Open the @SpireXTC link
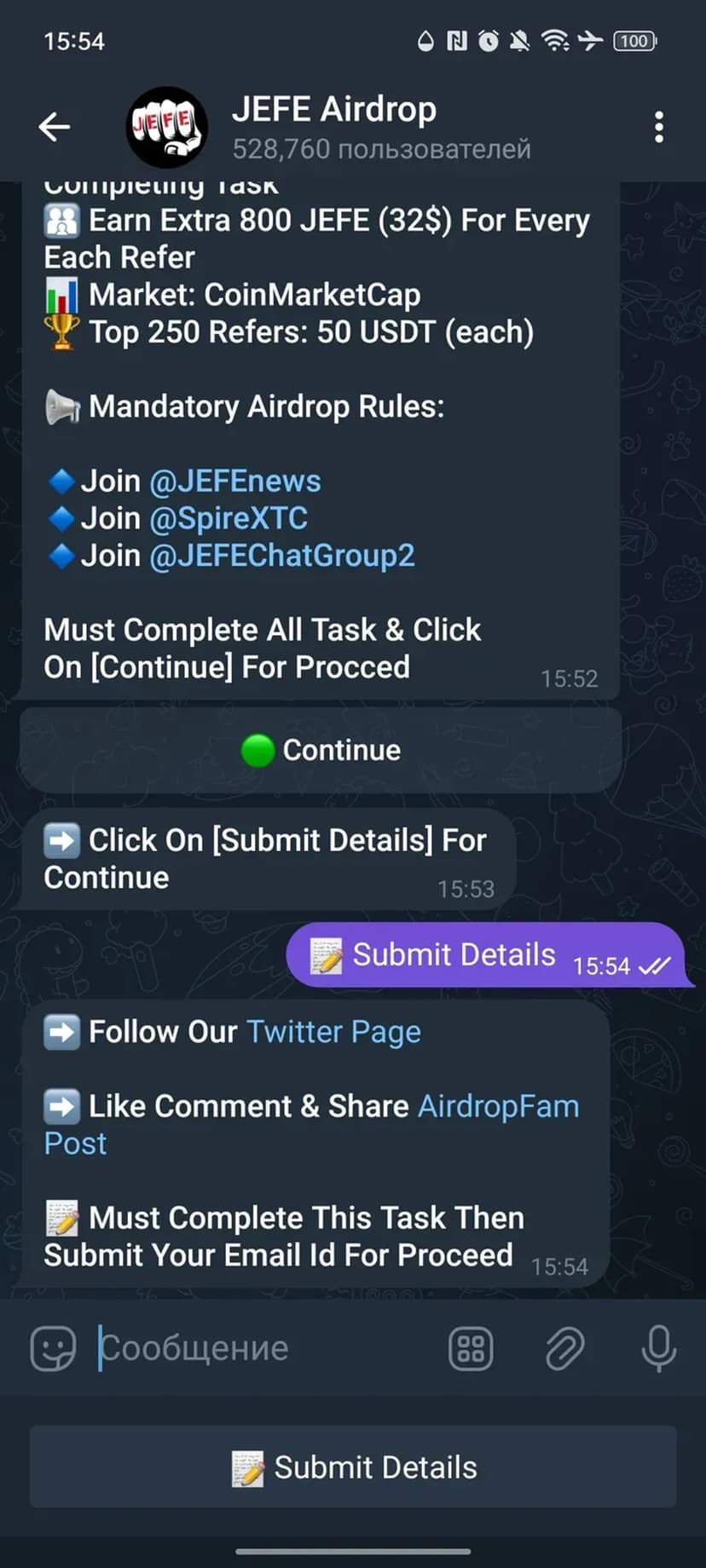The width and height of the screenshot is (706, 1568). [228, 519]
